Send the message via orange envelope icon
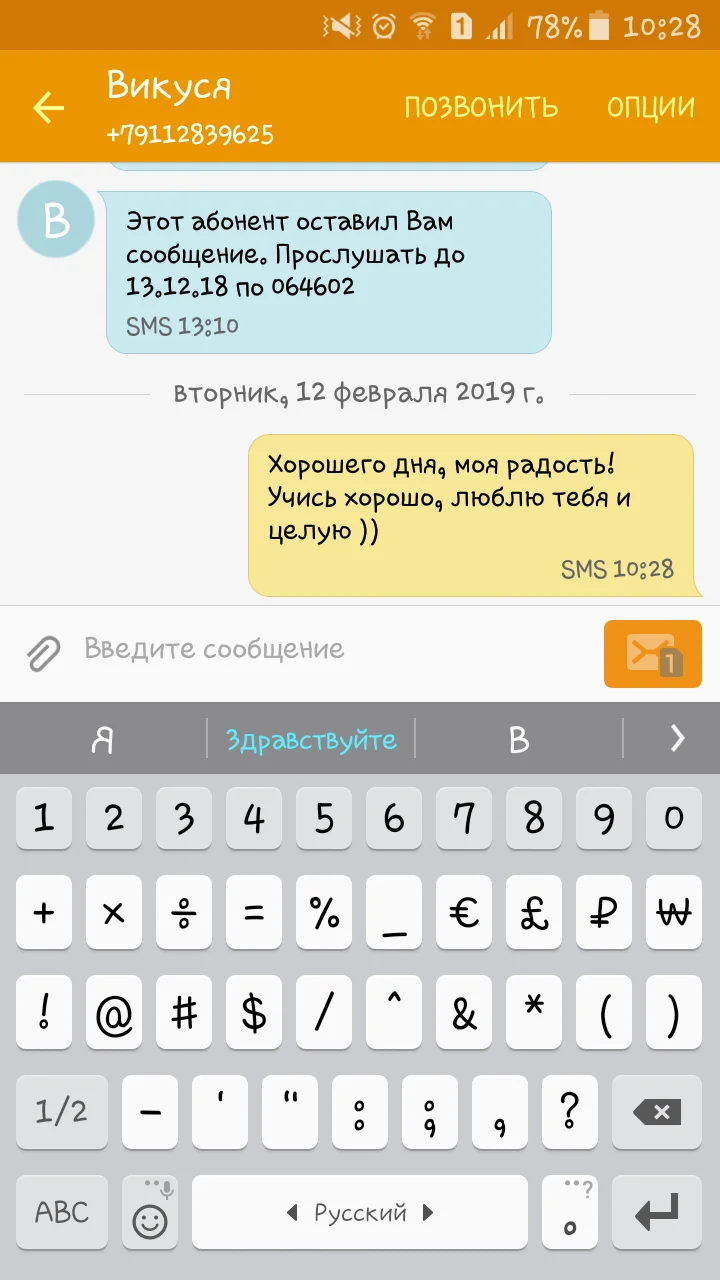The image size is (720, 1280). pos(652,653)
